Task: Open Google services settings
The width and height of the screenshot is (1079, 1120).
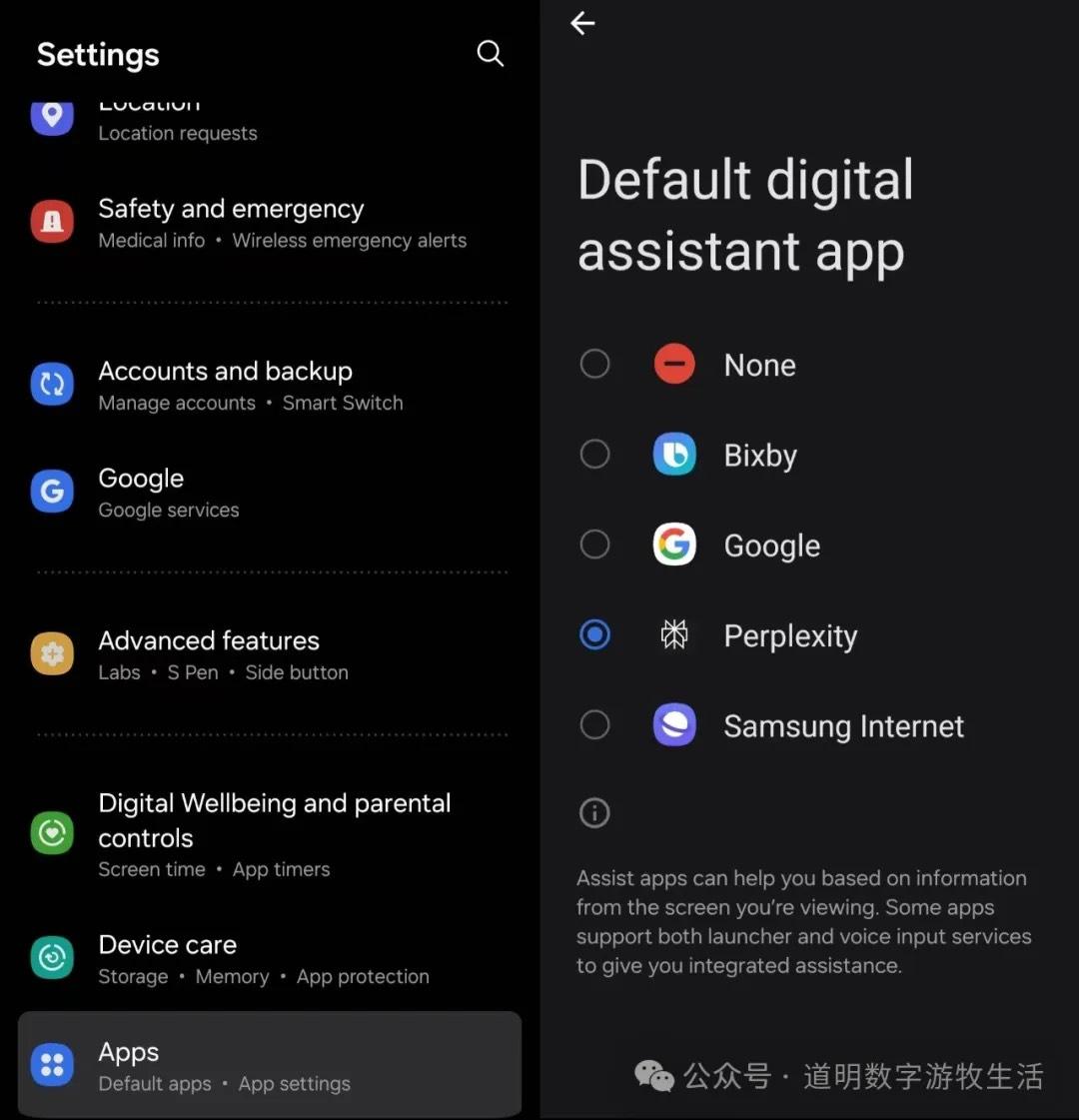Action: [270, 493]
